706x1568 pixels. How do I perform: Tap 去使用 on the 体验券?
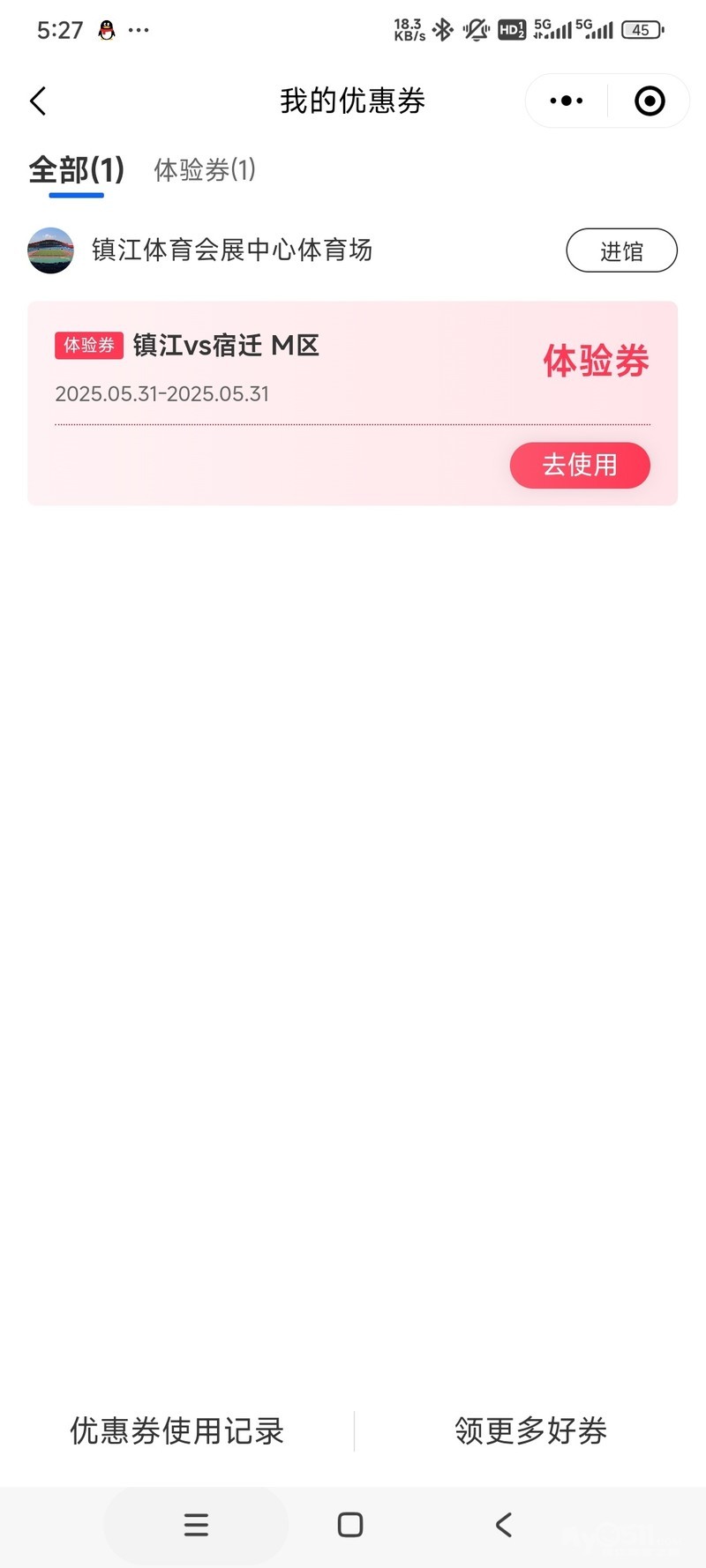click(x=580, y=465)
